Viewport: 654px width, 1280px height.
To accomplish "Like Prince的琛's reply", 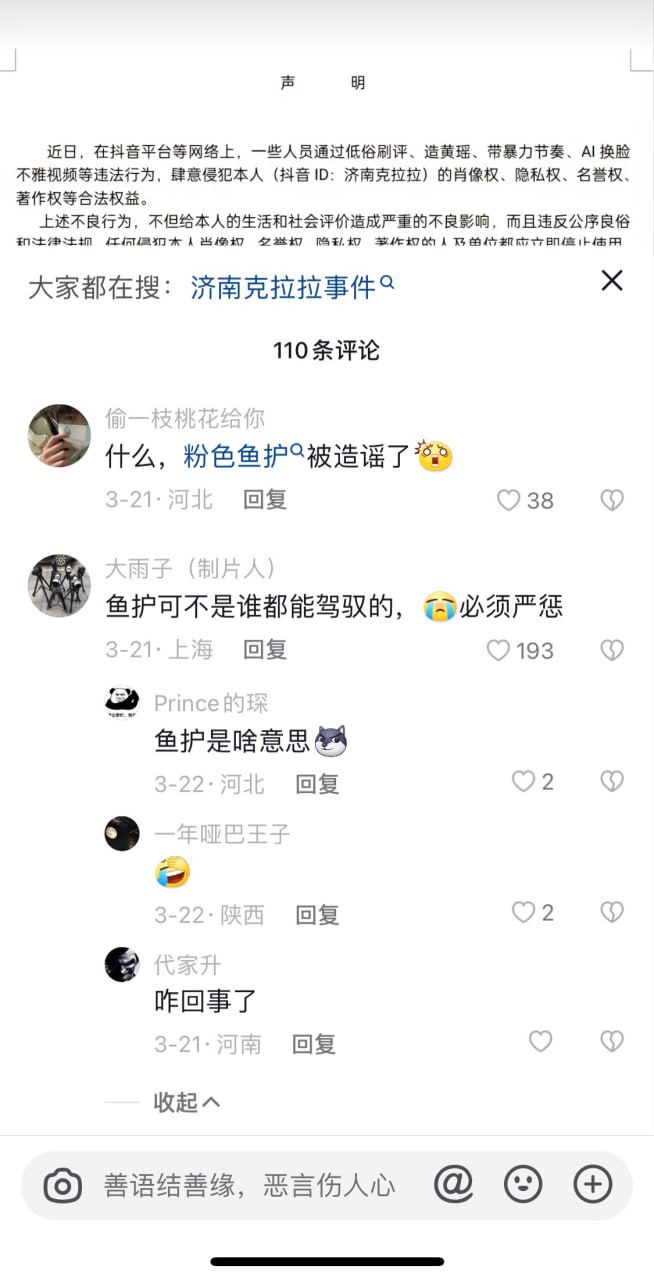I will click(523, 782).
